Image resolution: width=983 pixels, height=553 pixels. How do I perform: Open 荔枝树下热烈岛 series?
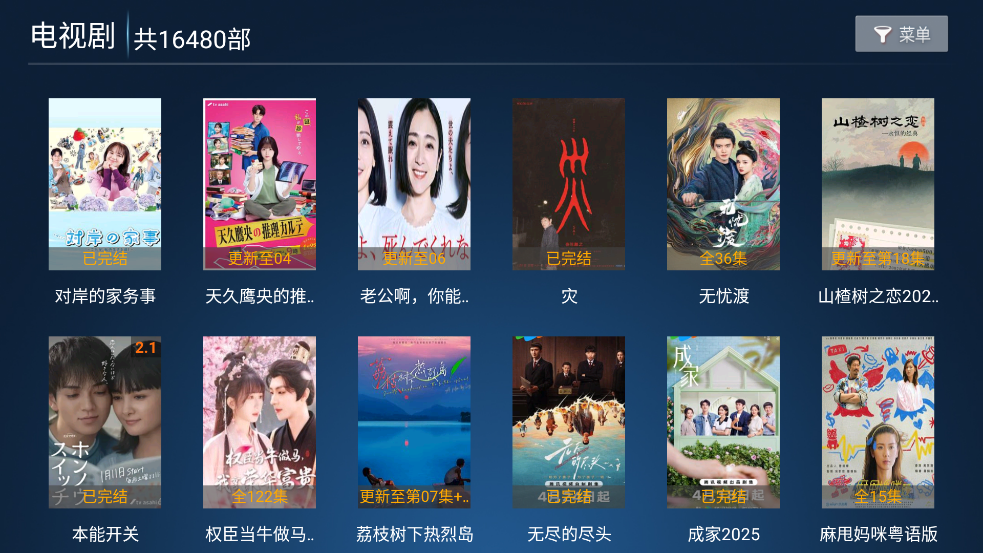[414, 422]
